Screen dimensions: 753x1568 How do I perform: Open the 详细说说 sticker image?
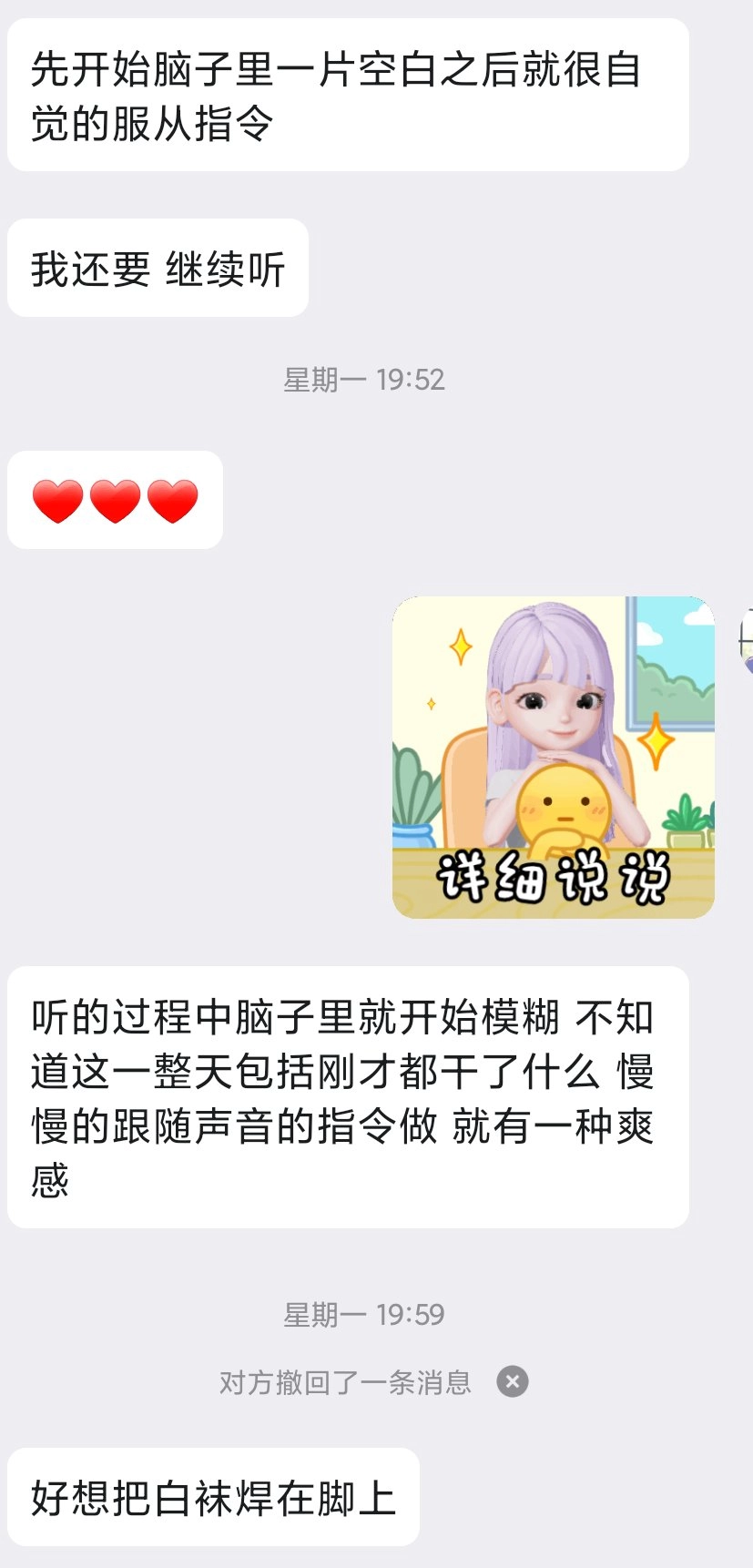coord(553,757)
